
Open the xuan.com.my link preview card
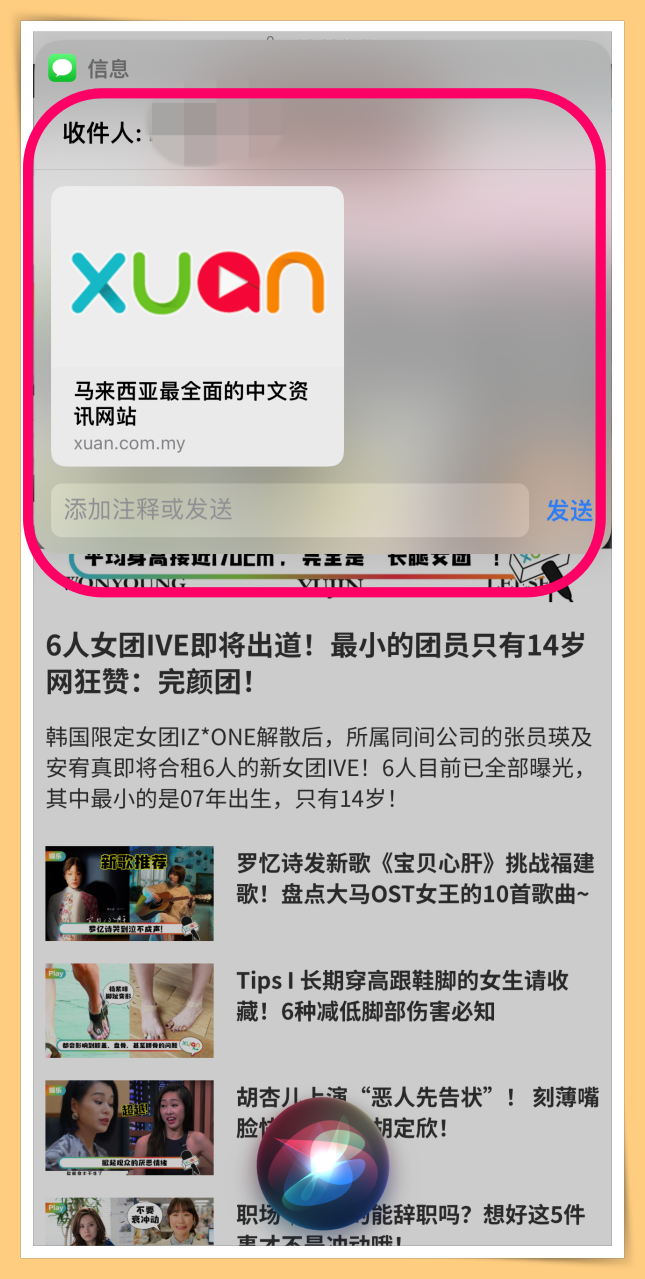[197, 326]
